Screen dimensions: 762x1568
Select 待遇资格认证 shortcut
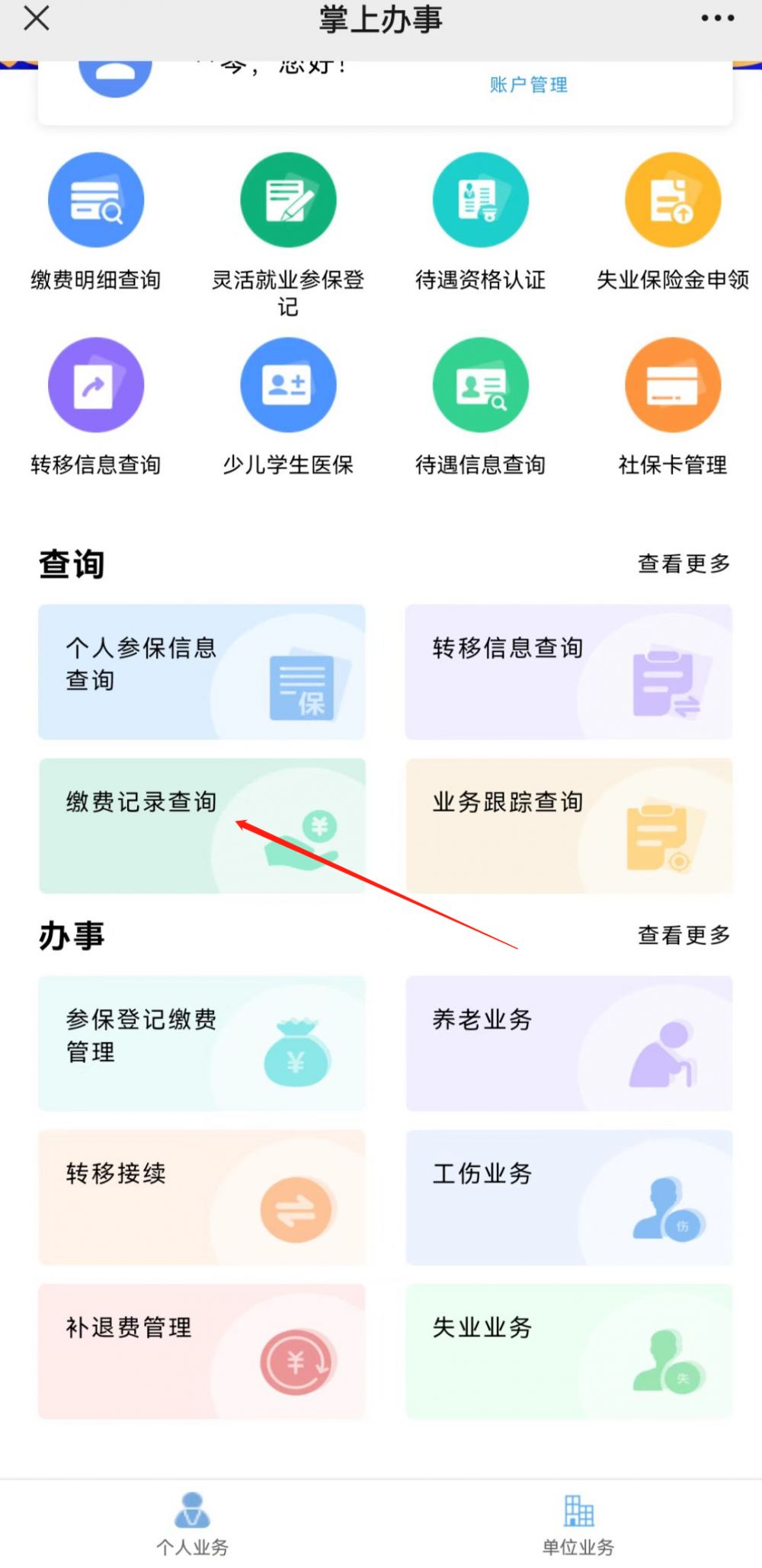pos(481,222)
